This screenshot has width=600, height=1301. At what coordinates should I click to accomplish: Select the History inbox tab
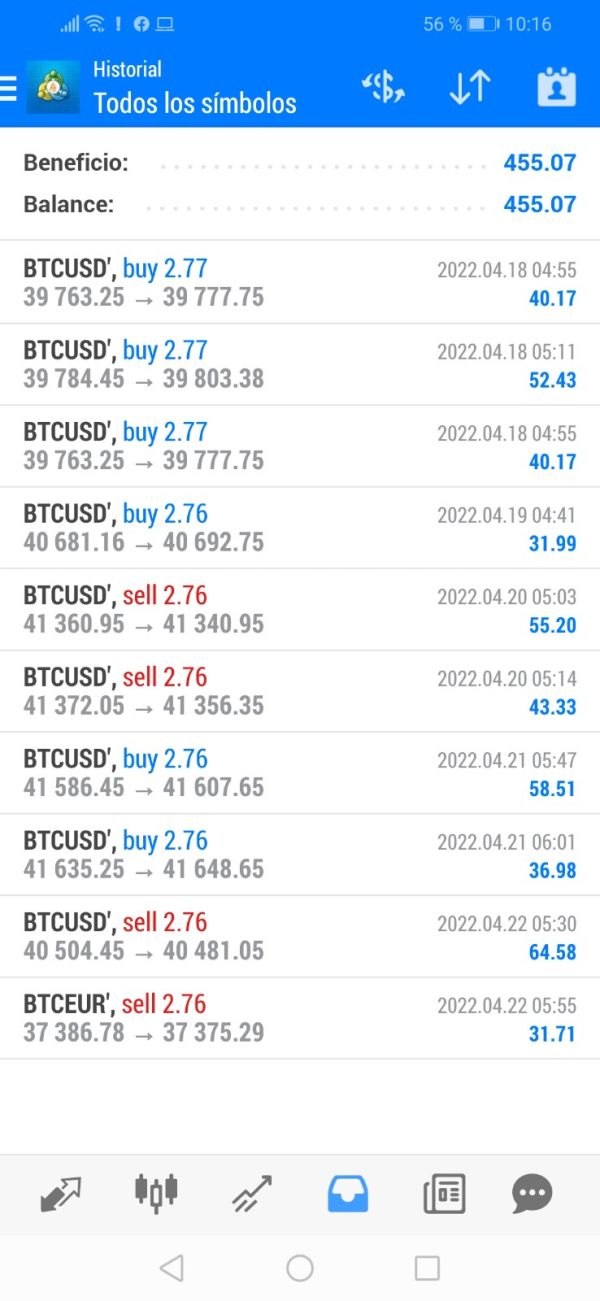348,1193
